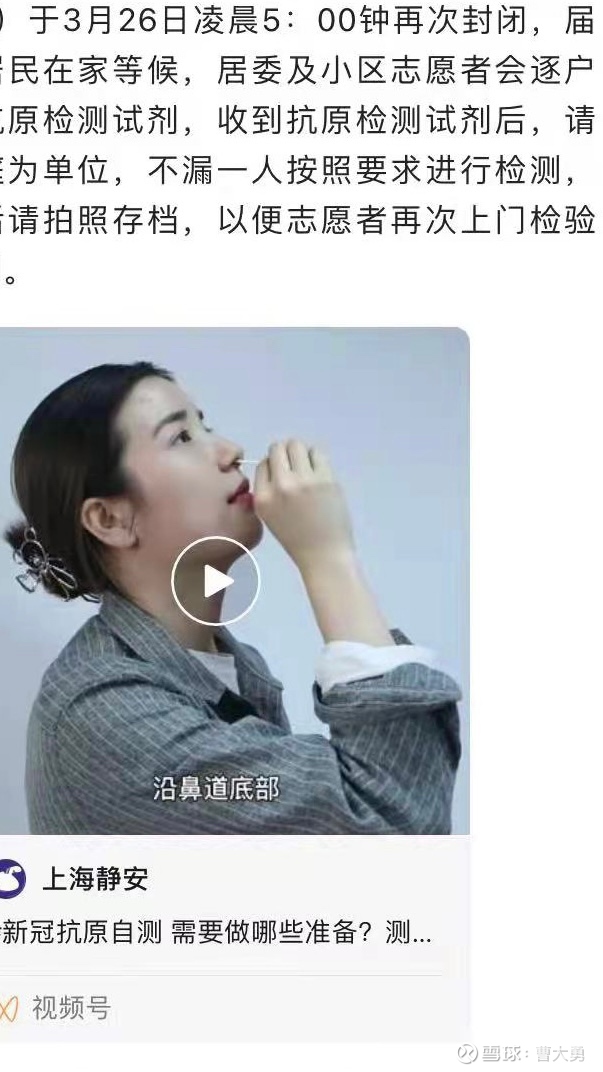Open the 新冠抗原自测 video title
This screenshot has width=603, height=1072.
[x=215, y=934]
